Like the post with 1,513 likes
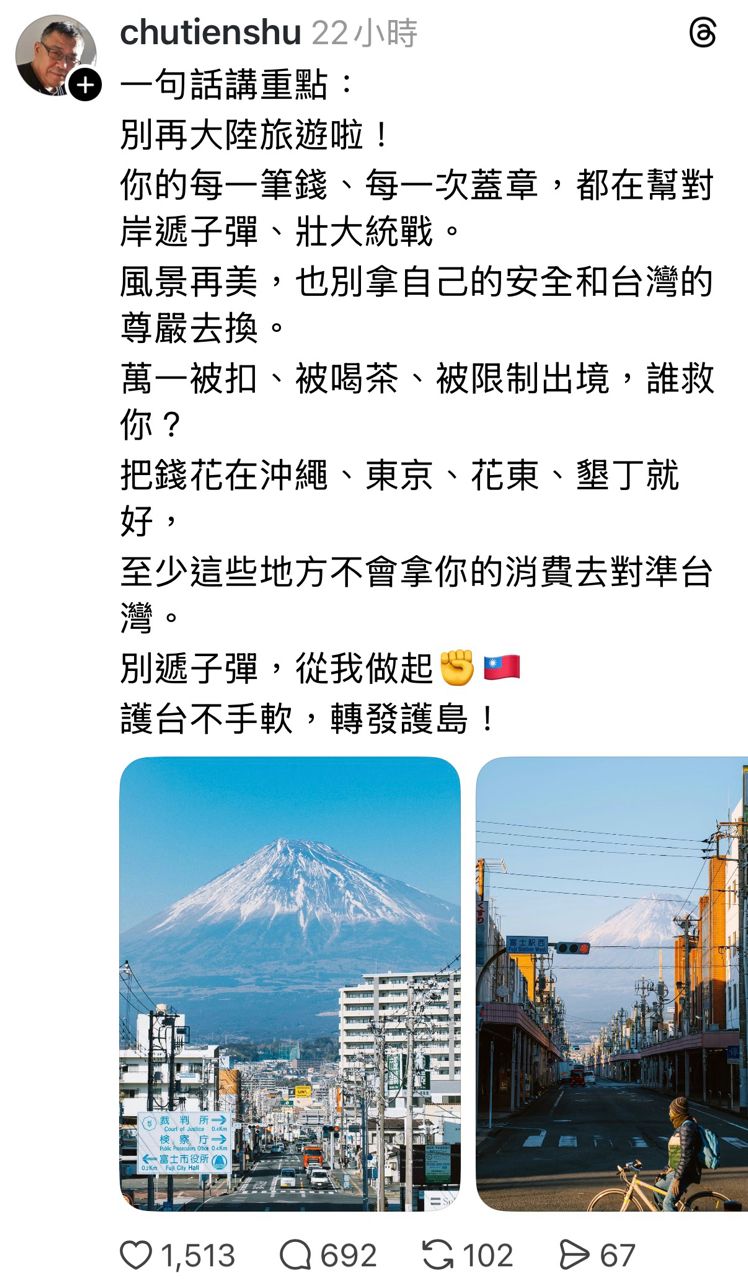The image size is (748, 1280). pyautogui.click(x=136, y=1255)
